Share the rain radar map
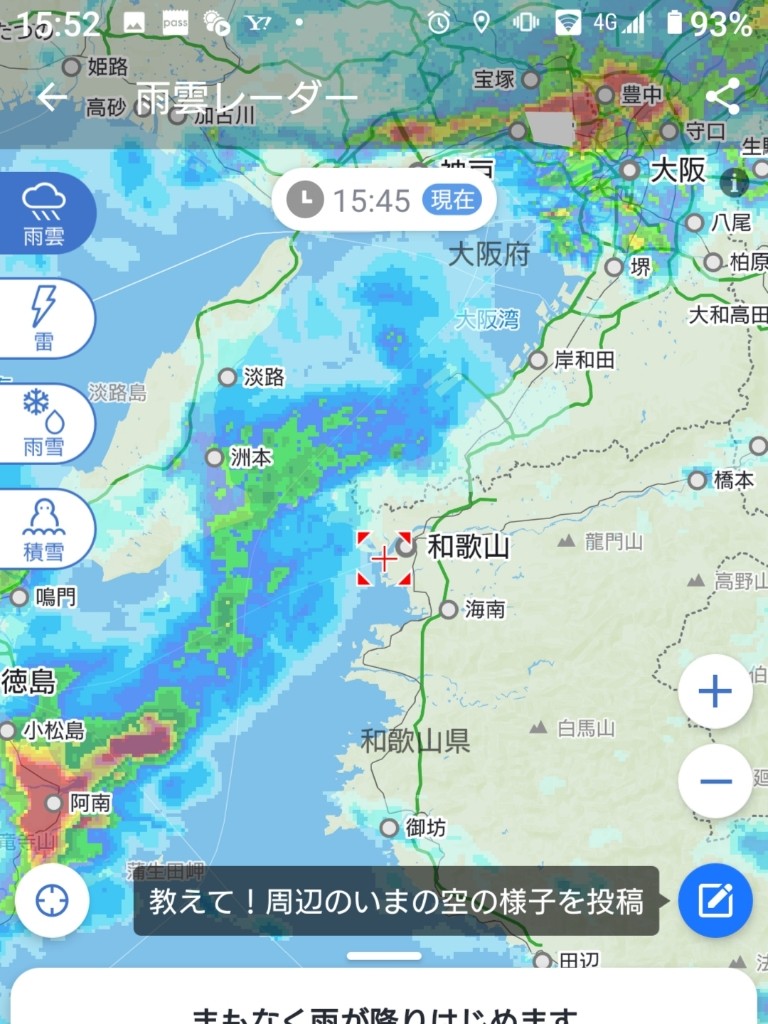This screenshot has width=768, height=1024. tap(721, 97)
